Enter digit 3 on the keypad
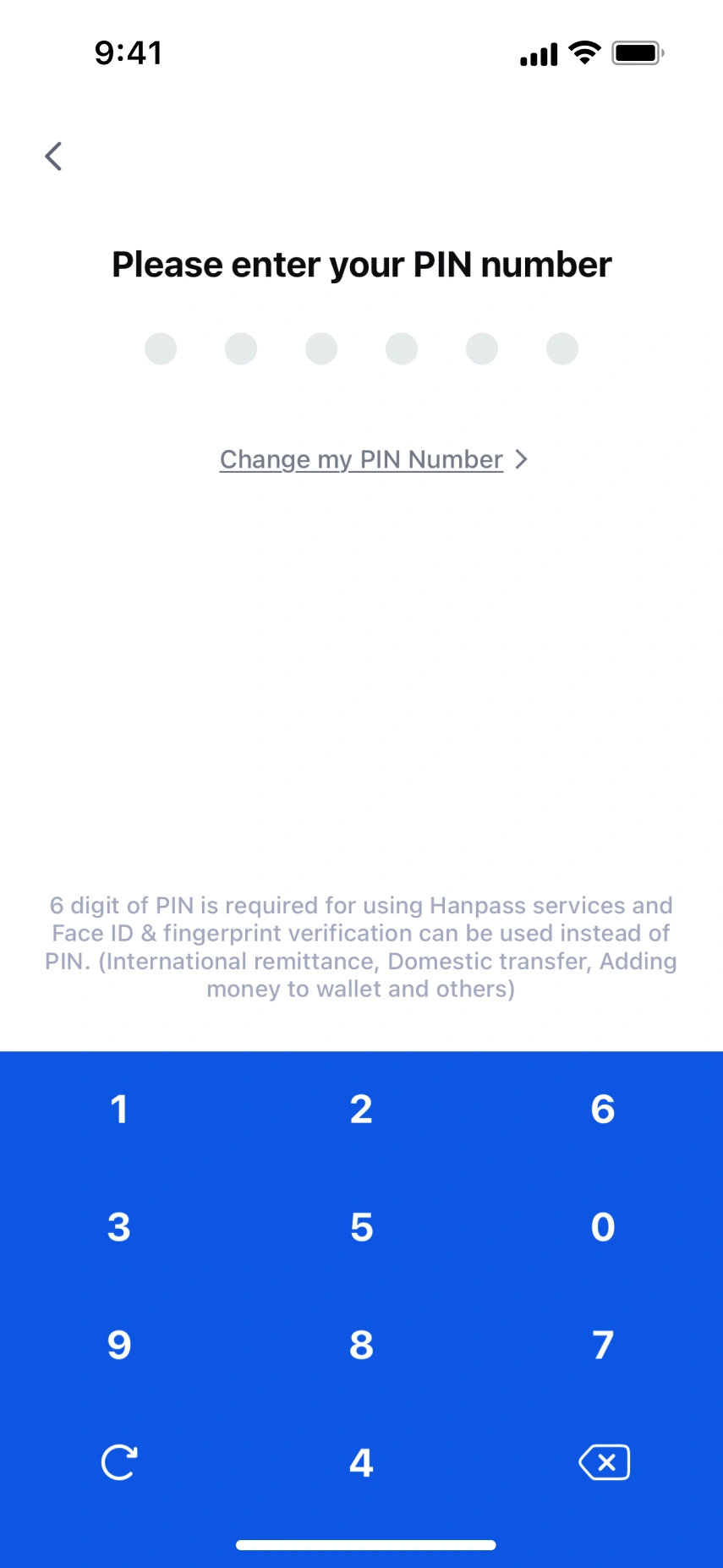 point(119,1227)
